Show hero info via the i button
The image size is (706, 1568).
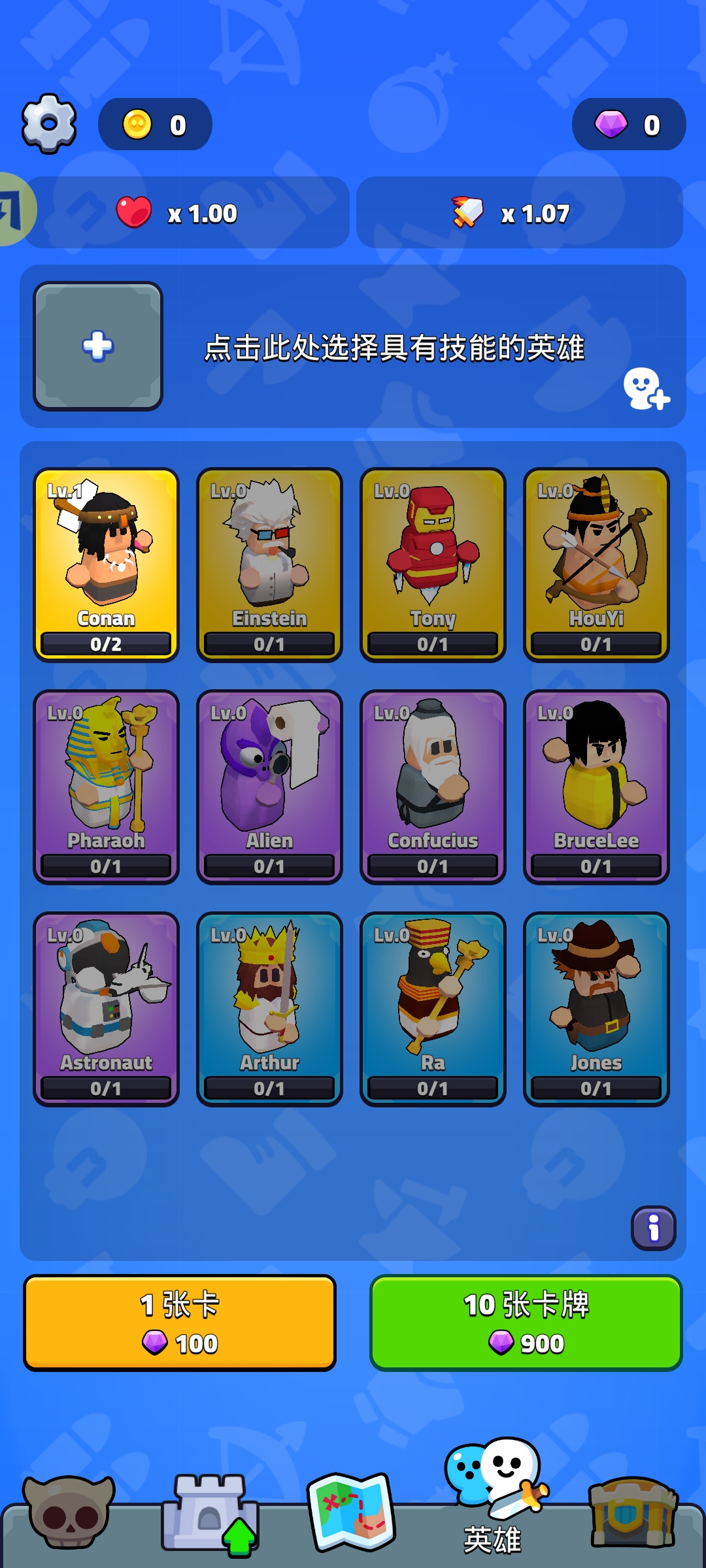click(x=653, y=1228)
